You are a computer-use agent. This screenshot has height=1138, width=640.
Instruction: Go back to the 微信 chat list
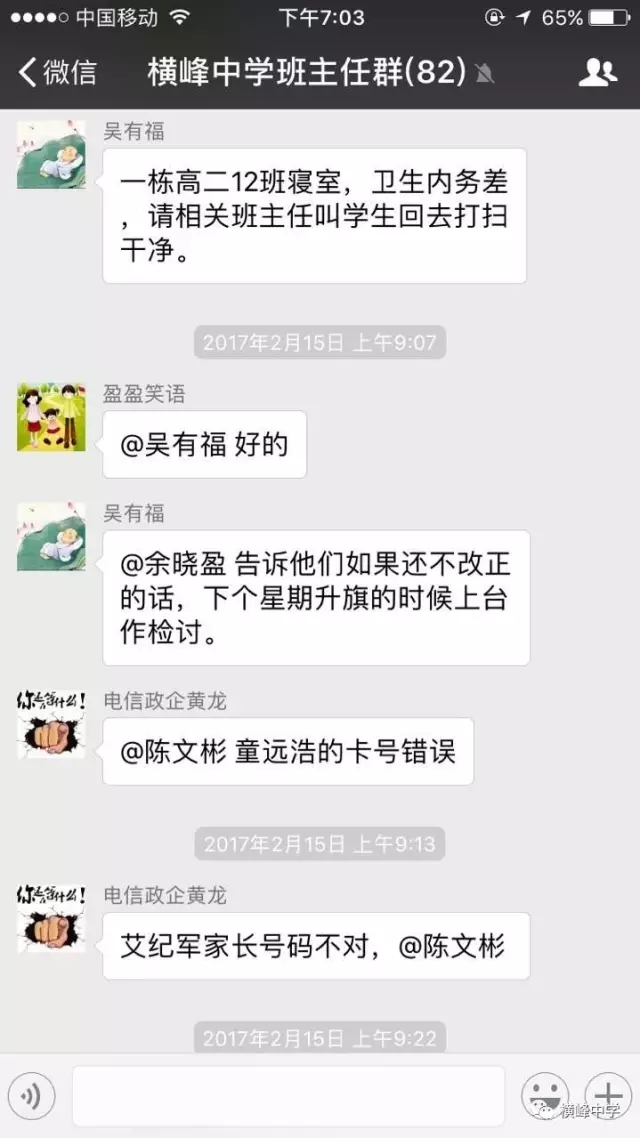[x=58, y=72]
